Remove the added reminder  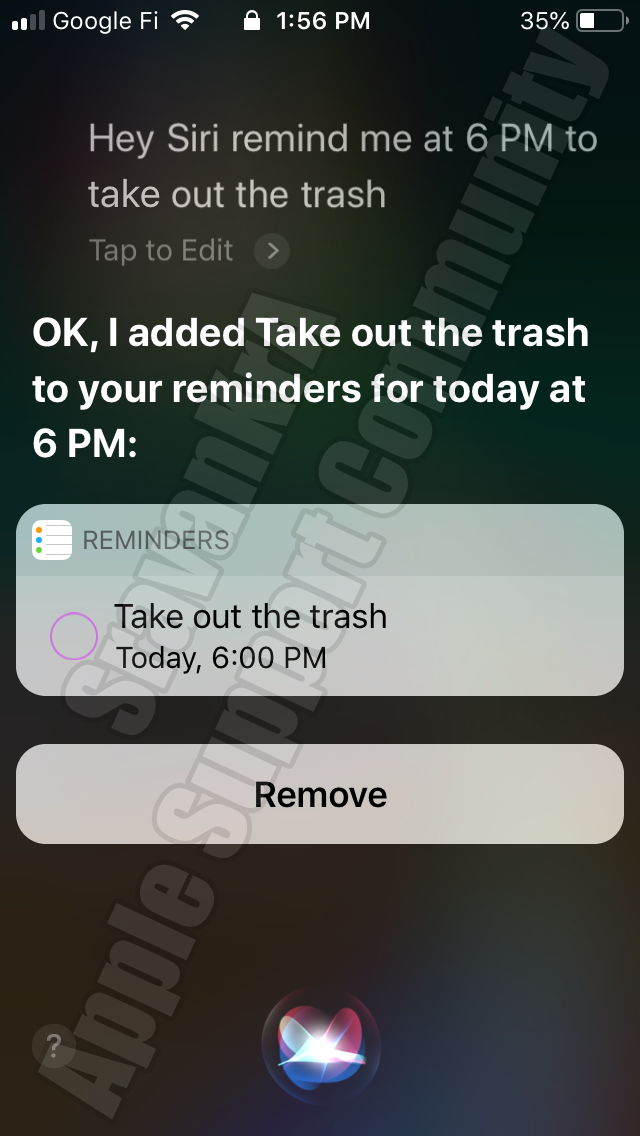coord(320,794)
